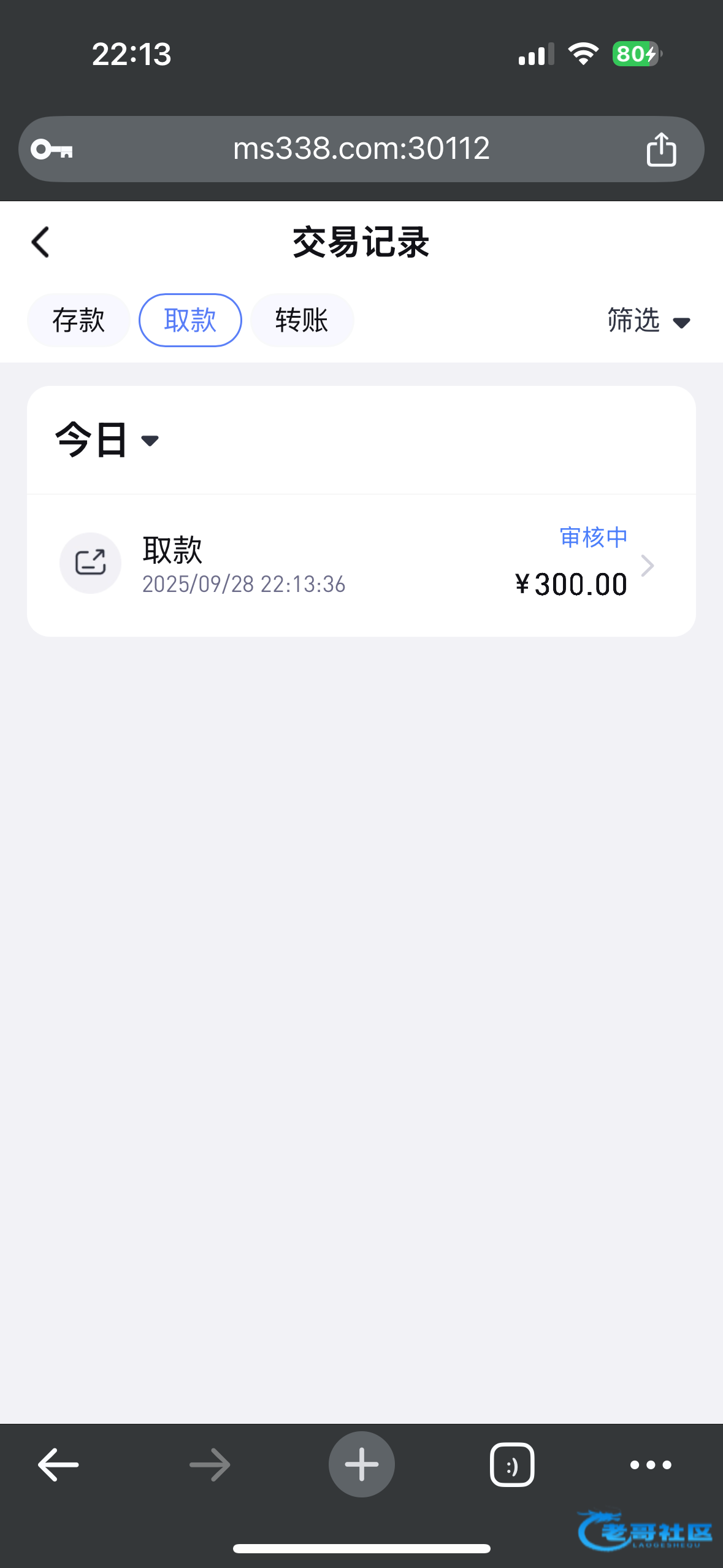Tap the ms338.com address bar
The height and width of the screenshot is (1568, 723).
361,149
